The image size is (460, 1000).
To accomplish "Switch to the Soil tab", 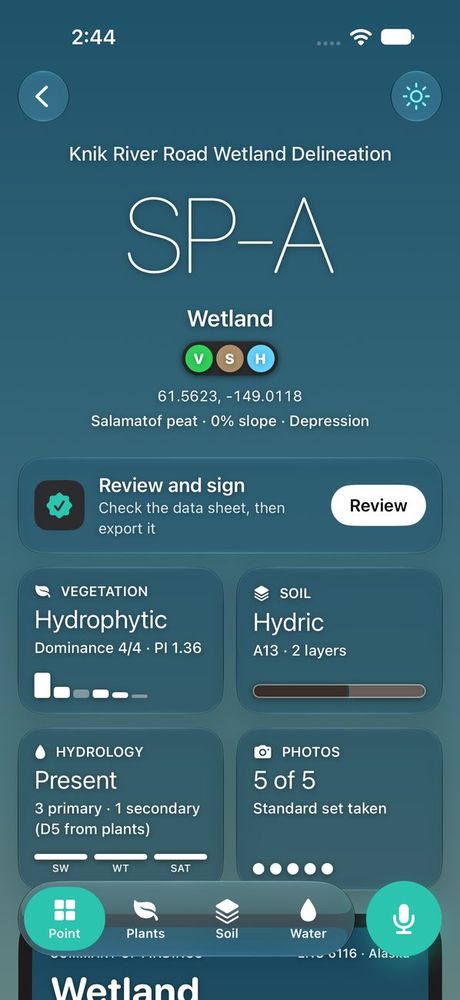I will click(226, 919).
